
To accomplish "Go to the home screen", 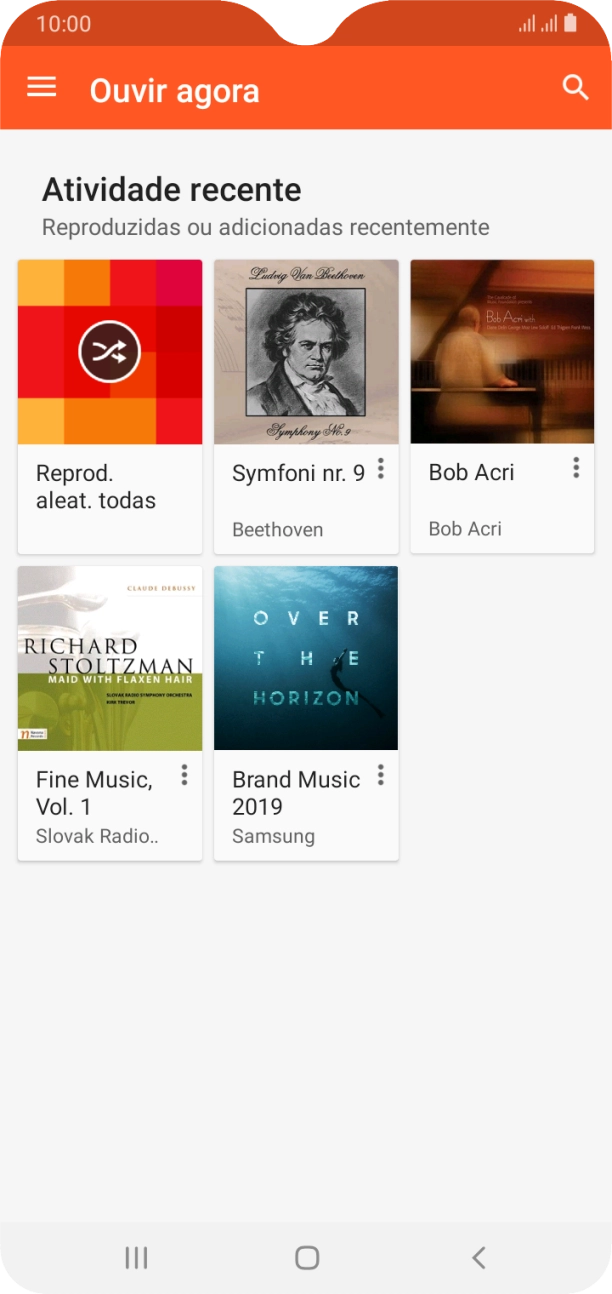I will 307,1258.
